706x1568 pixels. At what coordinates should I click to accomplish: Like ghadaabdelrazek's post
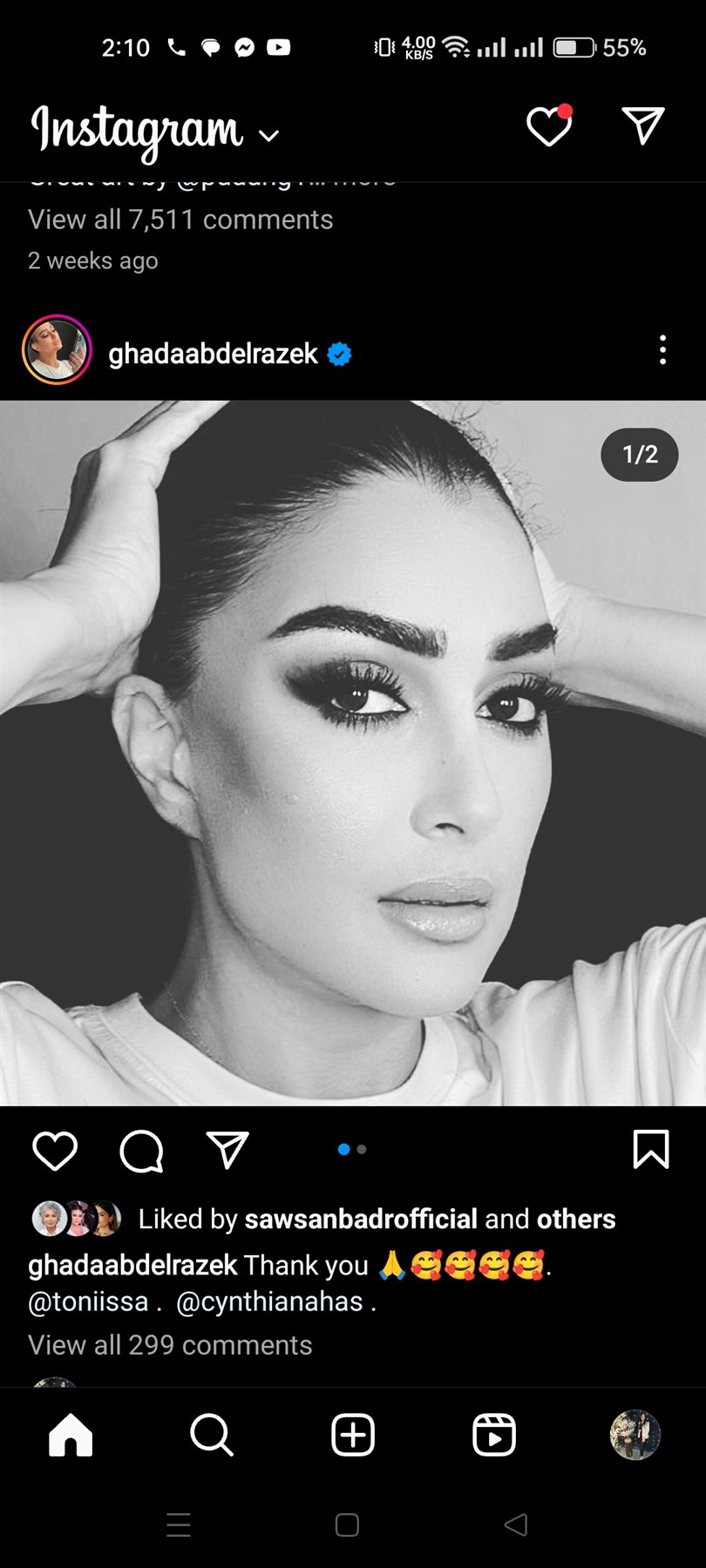click(x=55, y=1151)
